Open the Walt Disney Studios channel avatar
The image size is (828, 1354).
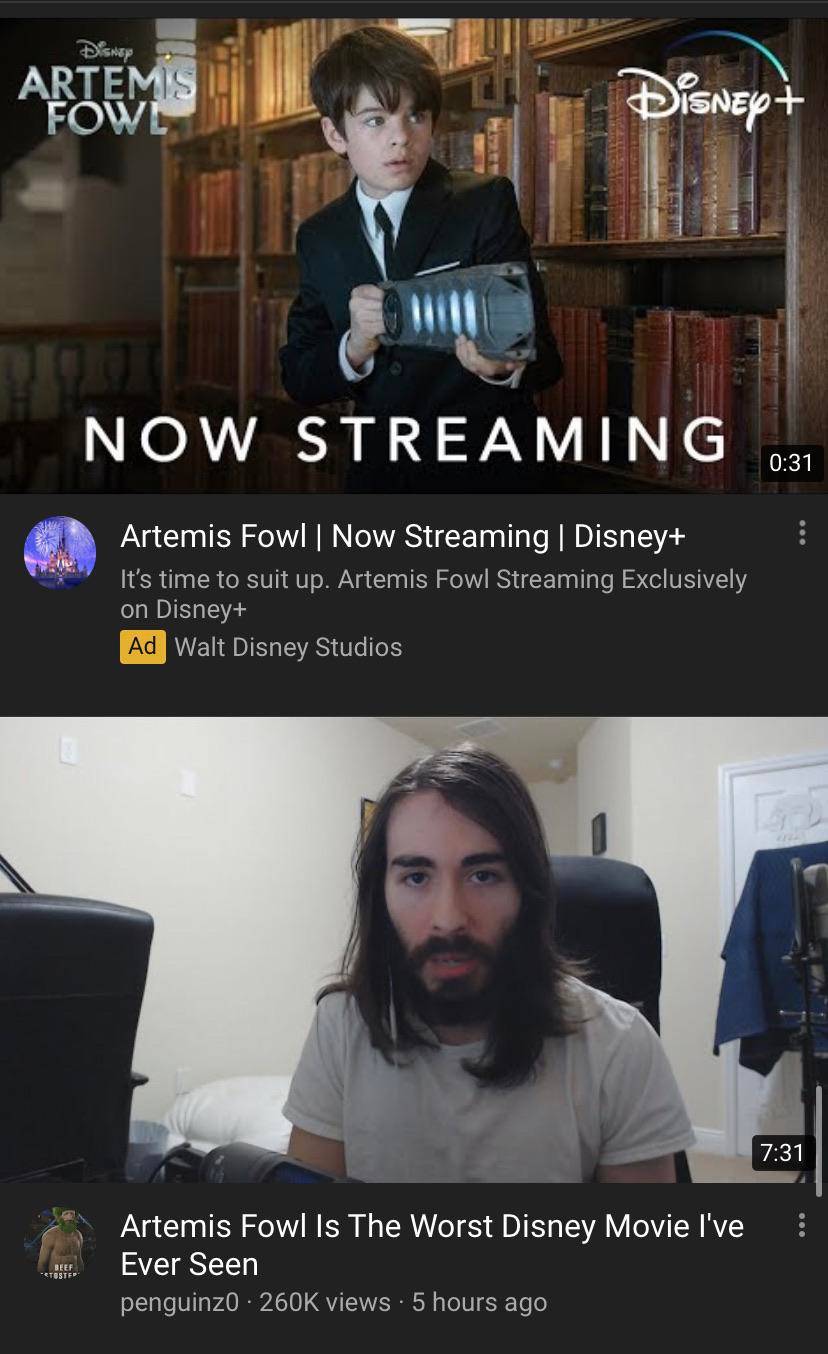coord(60,552)
